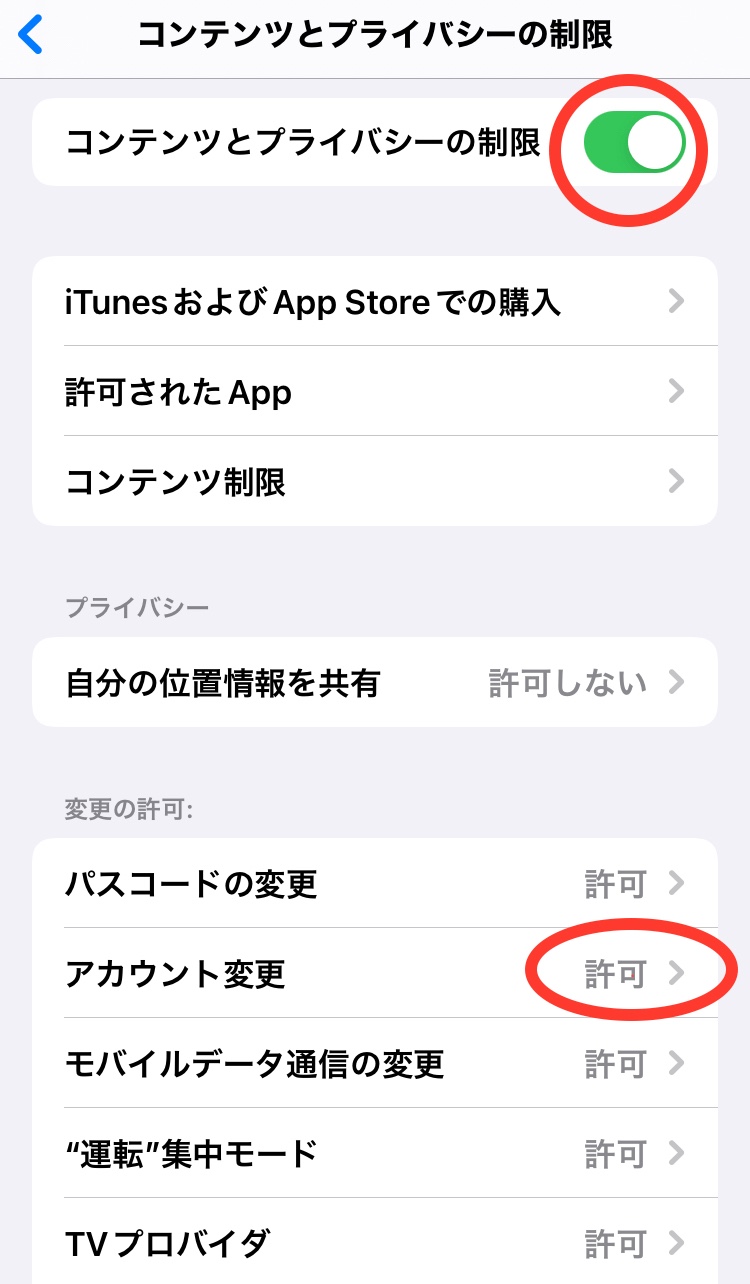Viewport: 750px width, 1284px height.
Task: Select 自分の位置情報を共有 row
Action: click(x=374, y=683)
